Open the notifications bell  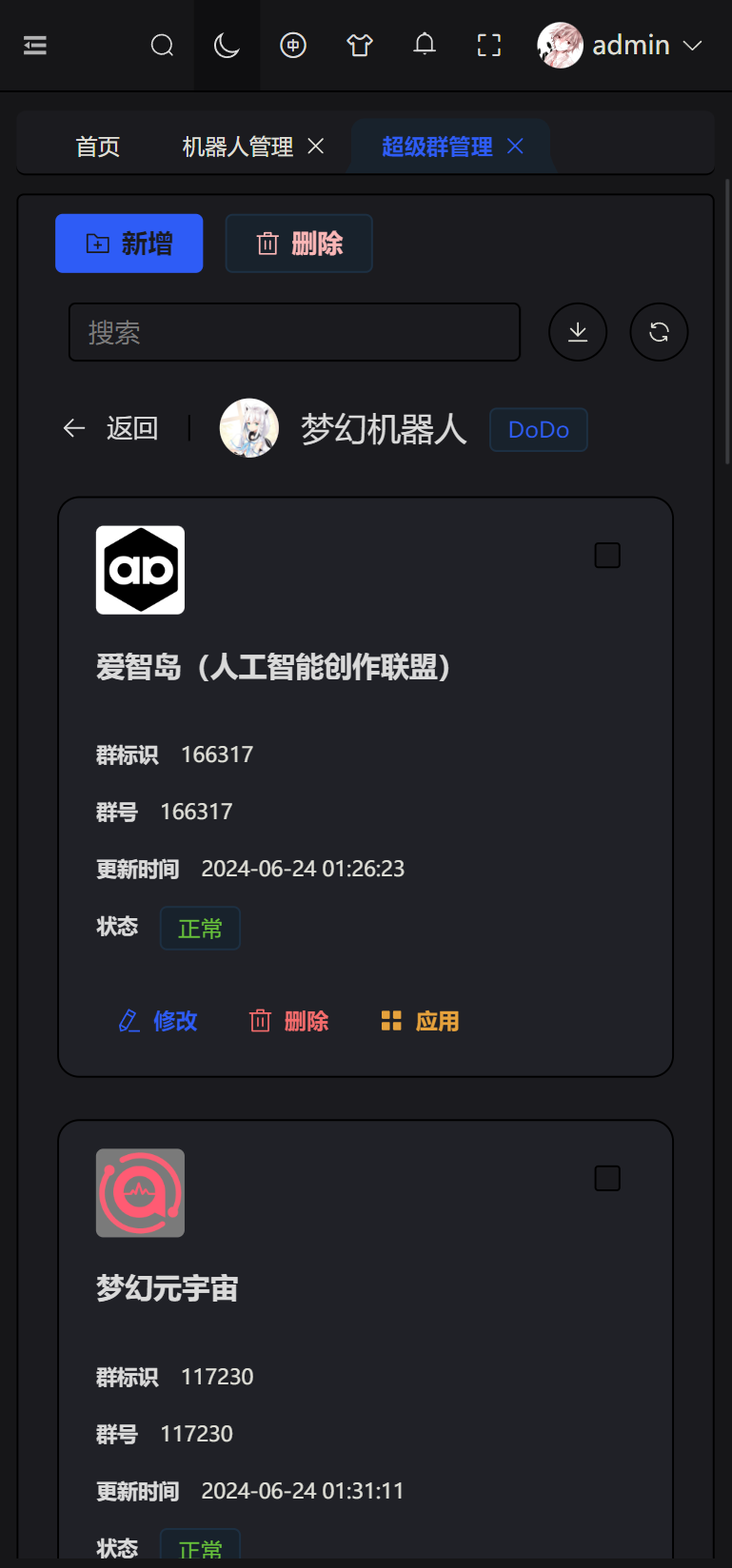click(x=425, y=45)
